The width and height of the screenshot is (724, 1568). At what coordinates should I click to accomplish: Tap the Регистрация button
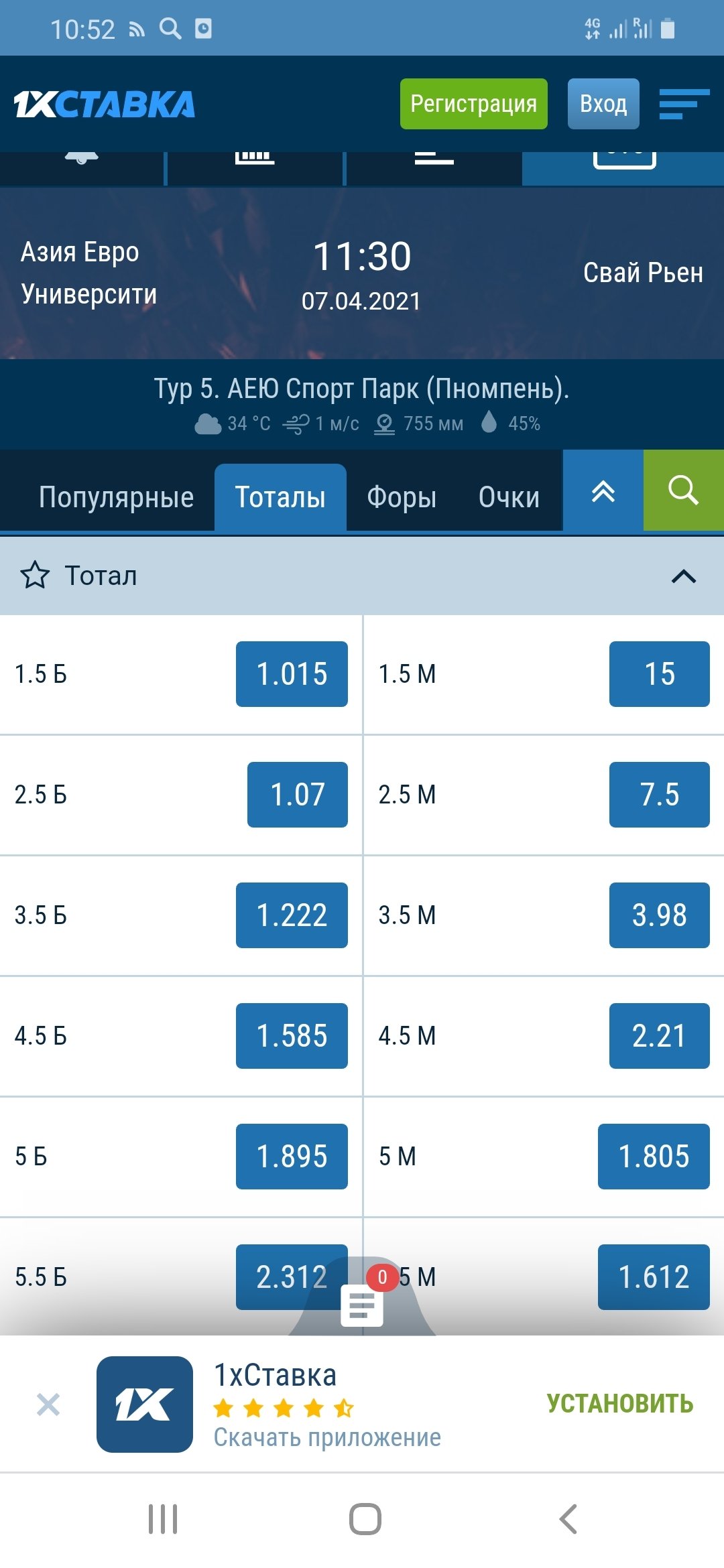473,104
